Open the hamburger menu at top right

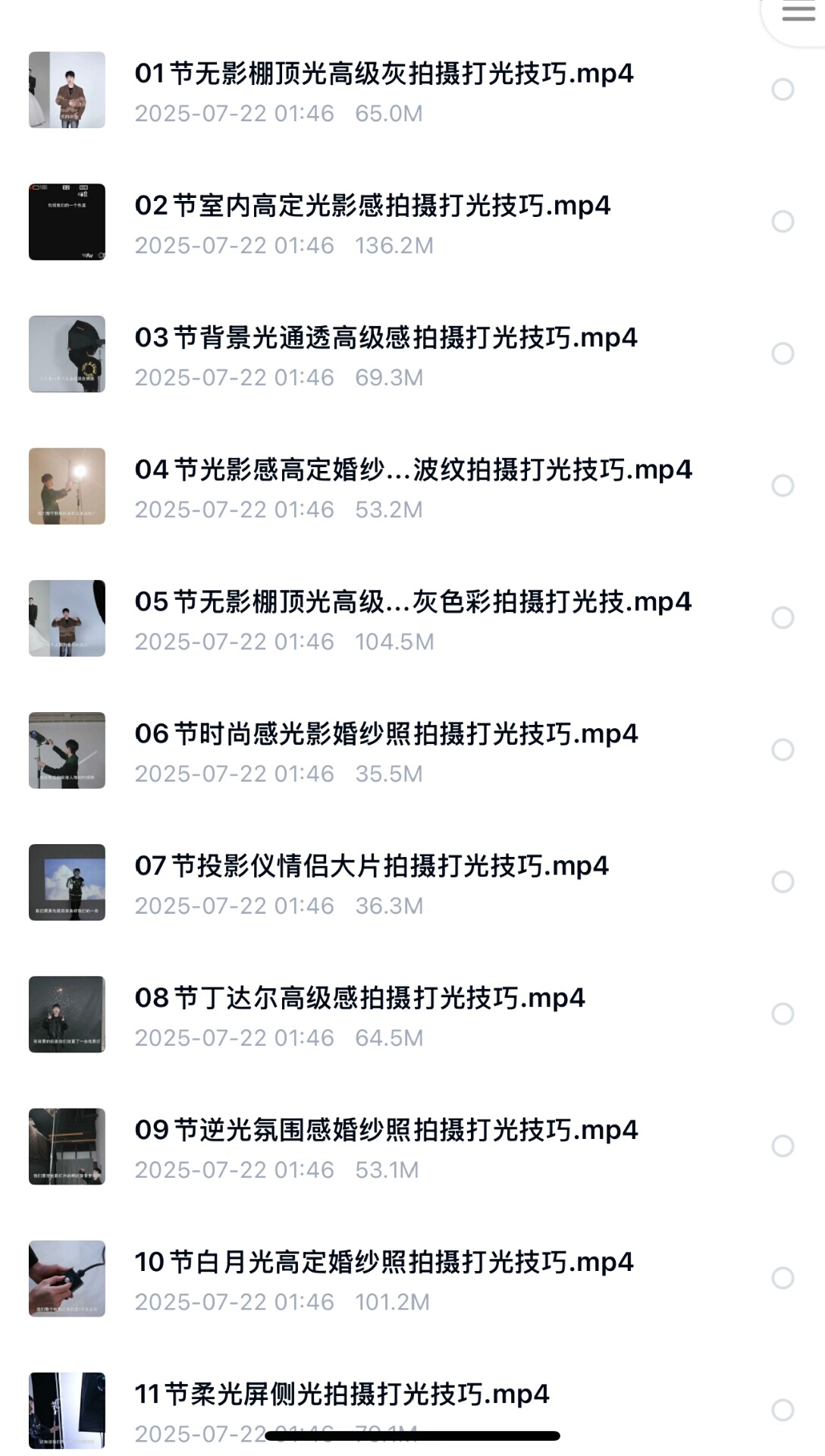point(798,12)
